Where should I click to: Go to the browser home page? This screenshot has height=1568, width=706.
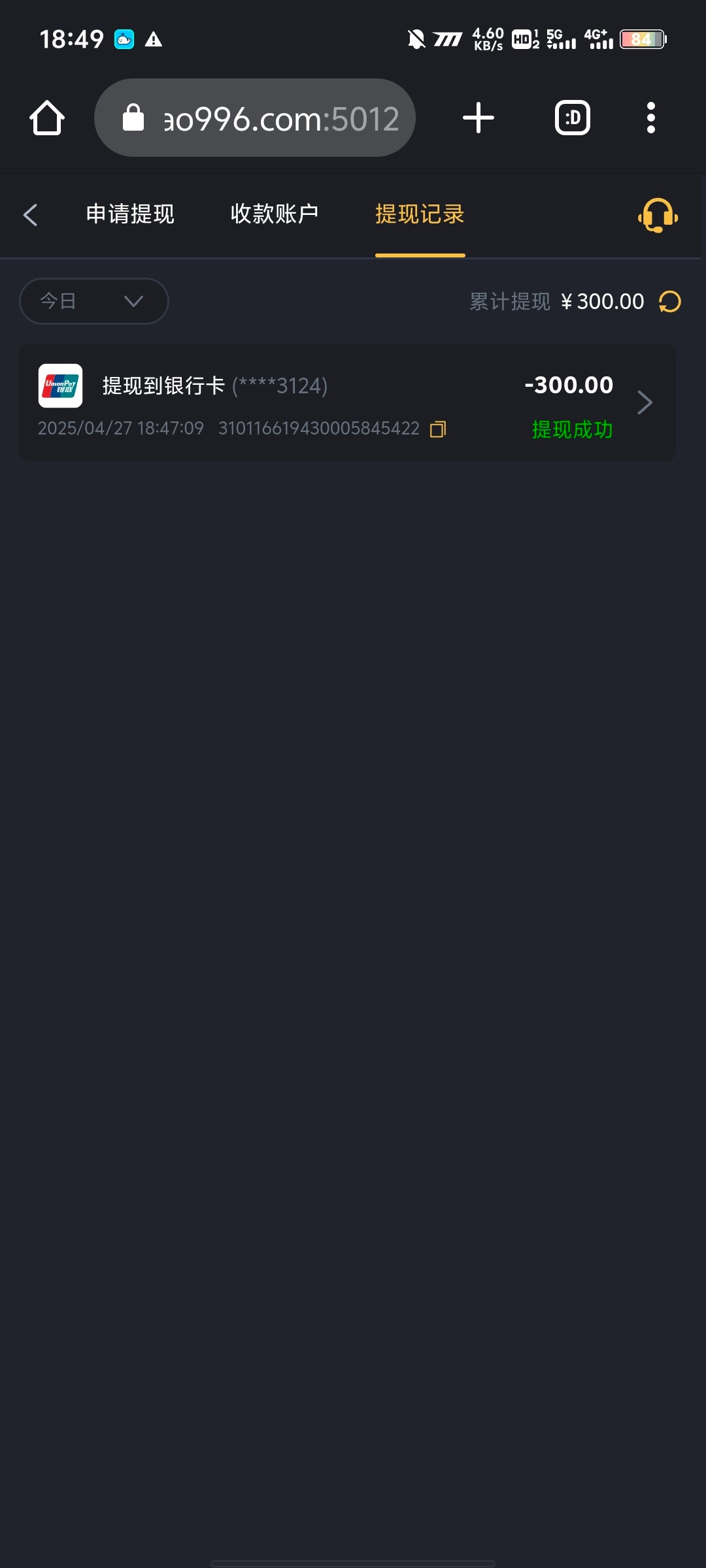[47, 118]
